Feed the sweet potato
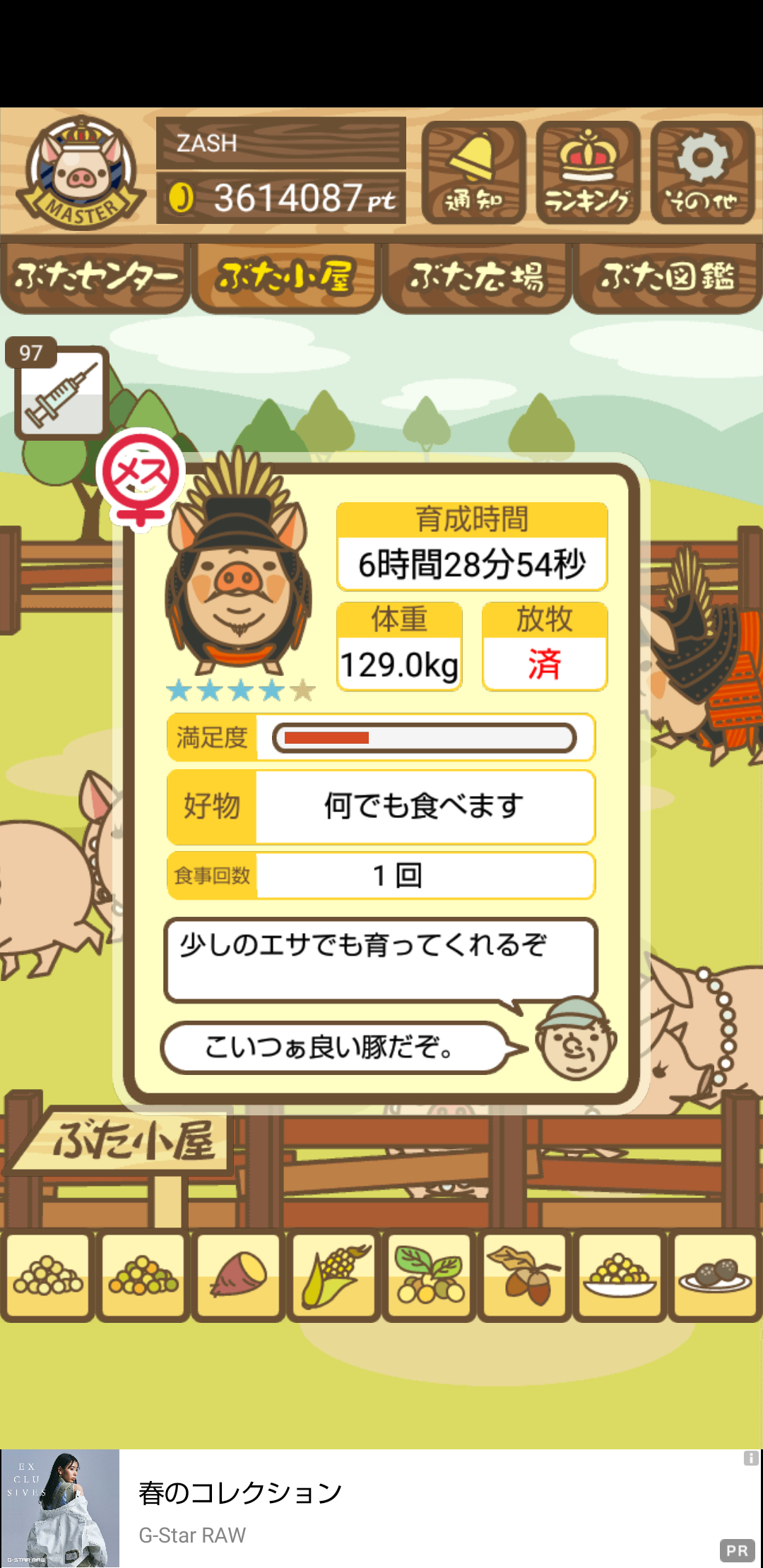Image resolution: width=763 pixels, height=1568 pixels. 238,1277
